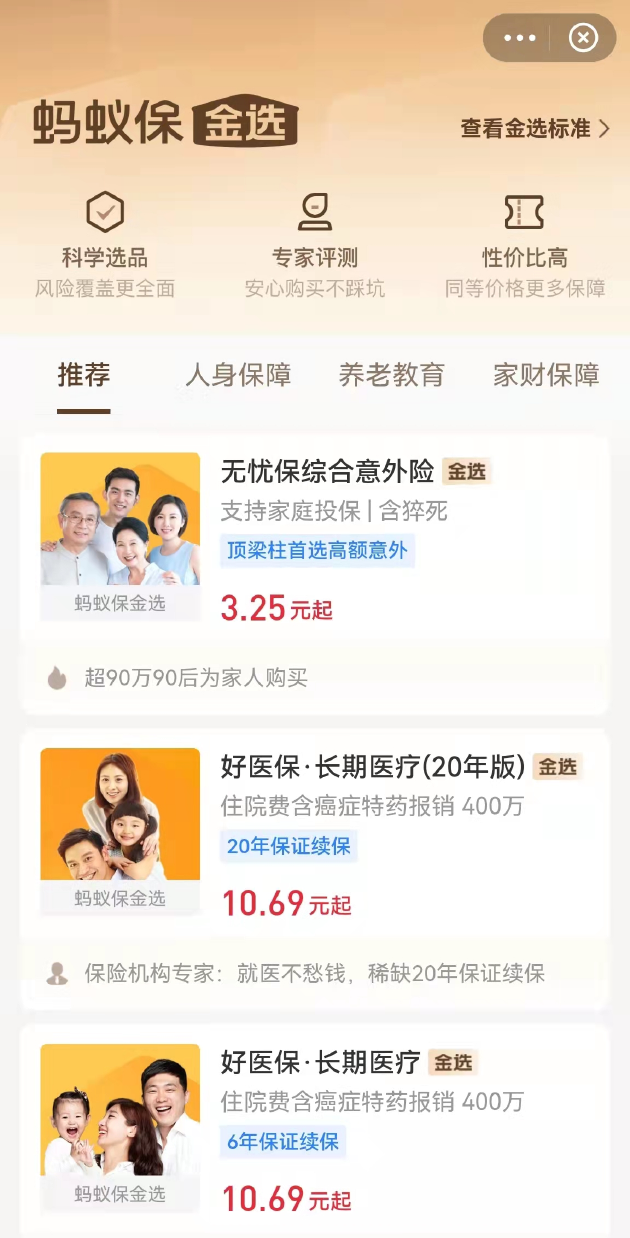
Task: Open 查看金选标准 link
Action: coord(534,129)
